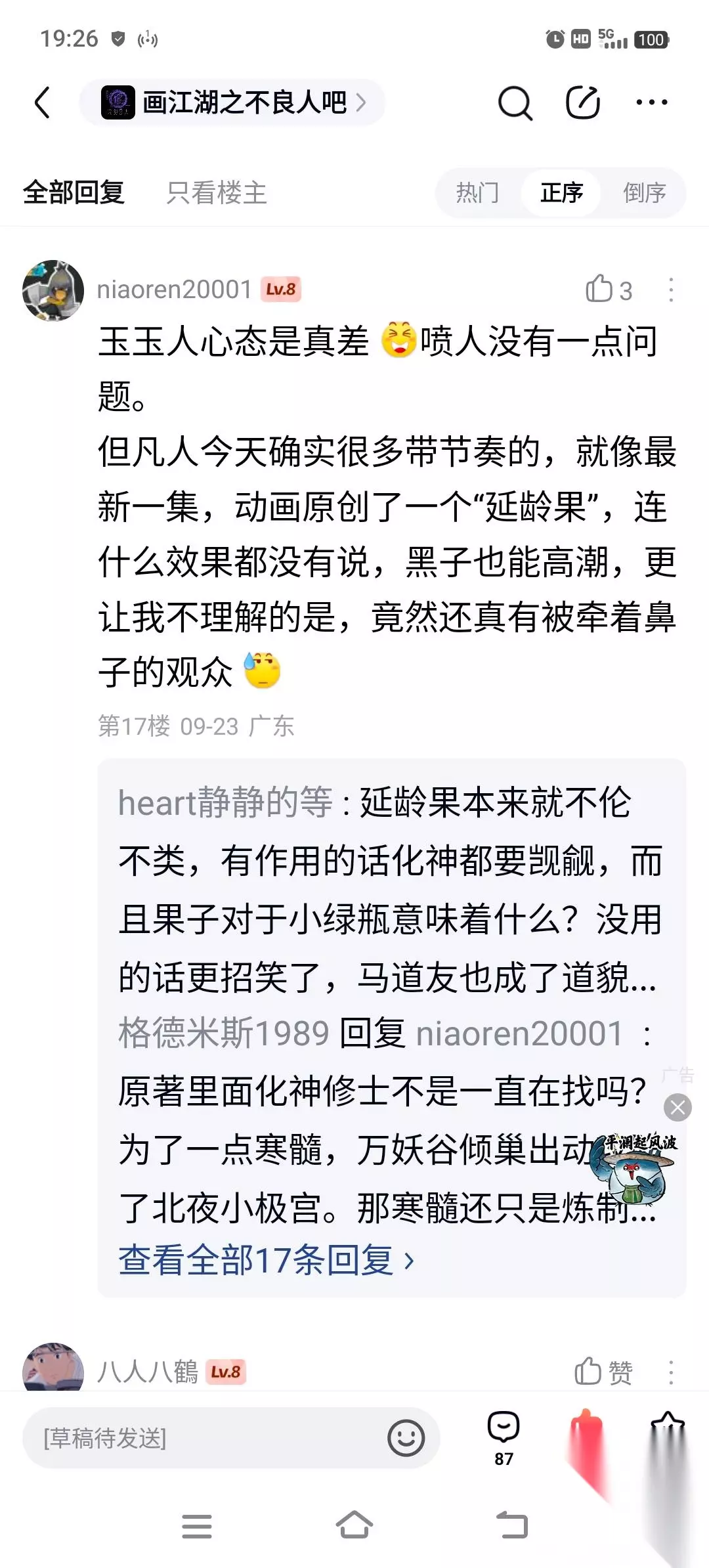709x1568 pixels.
Task: Show only the original poster with 只看楼主
Action: point(217,192)
